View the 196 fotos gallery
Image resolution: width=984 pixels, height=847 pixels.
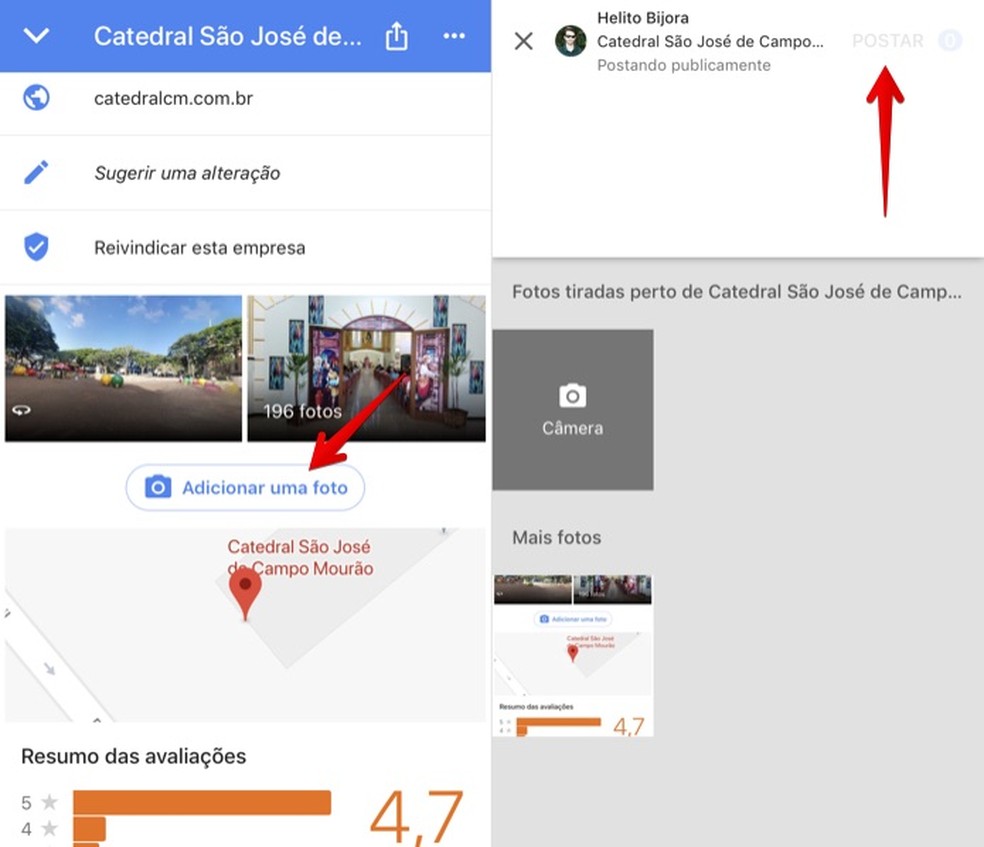[x=366, y=368]
